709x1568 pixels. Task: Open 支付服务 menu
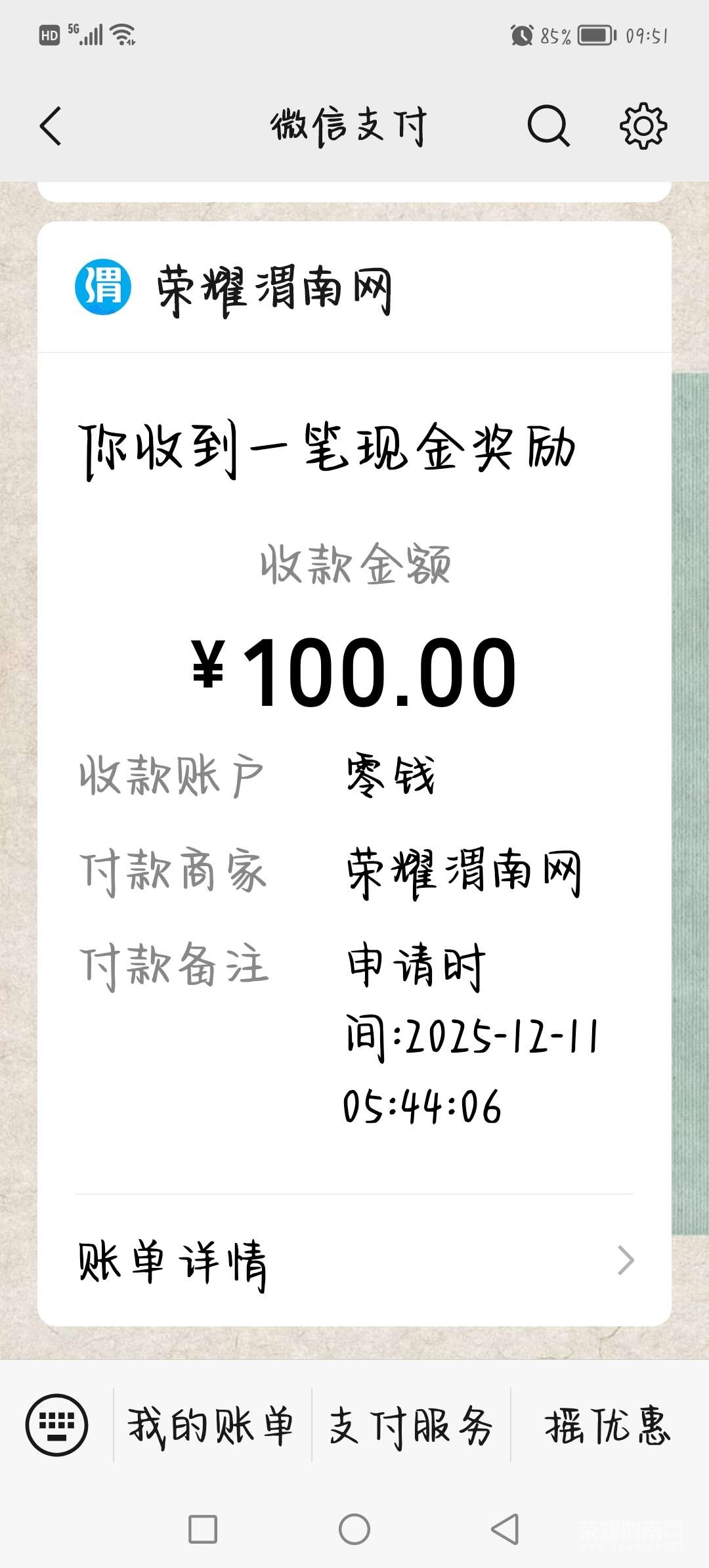coord(411,1426)
